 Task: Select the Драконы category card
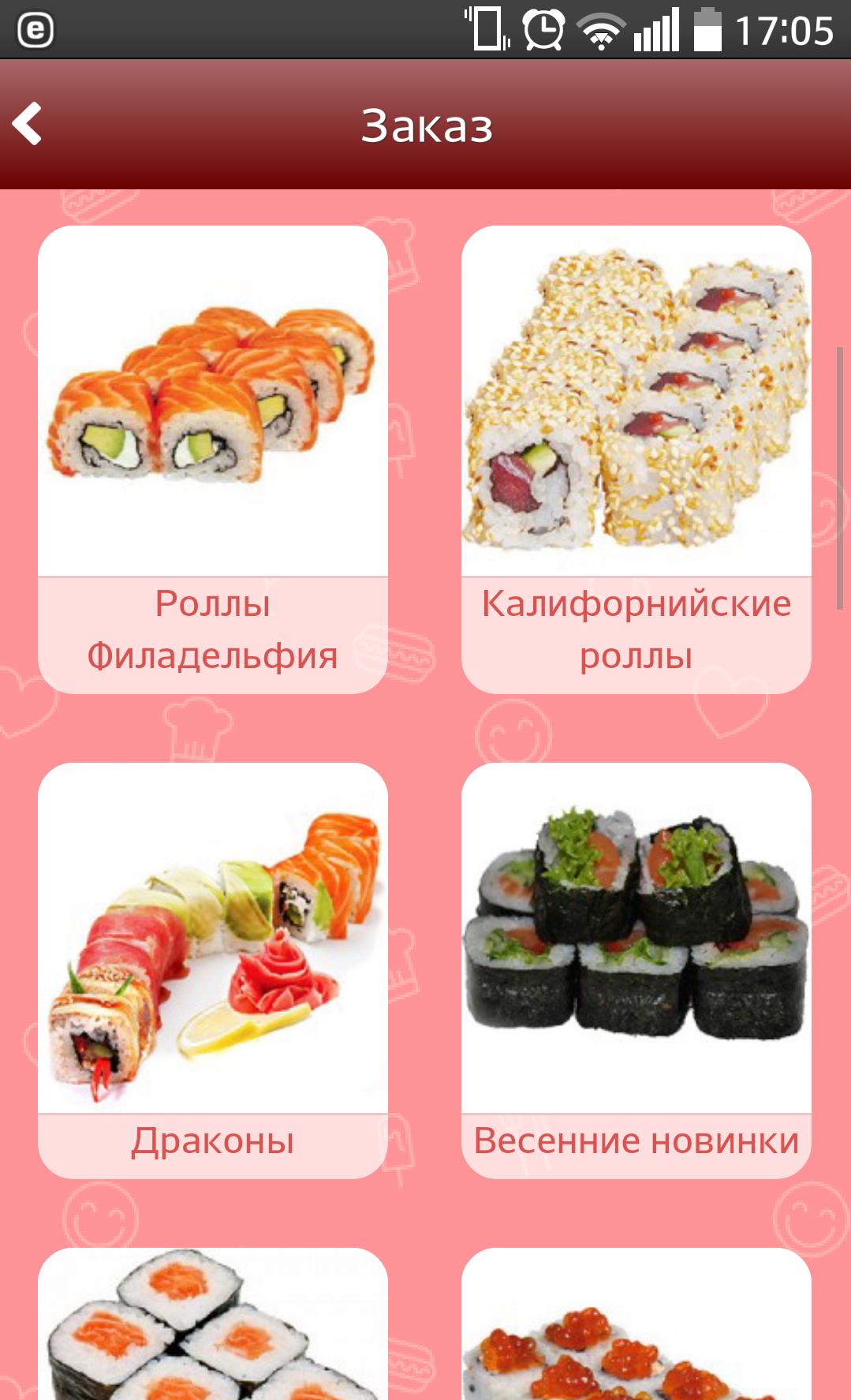pos(212,969)
